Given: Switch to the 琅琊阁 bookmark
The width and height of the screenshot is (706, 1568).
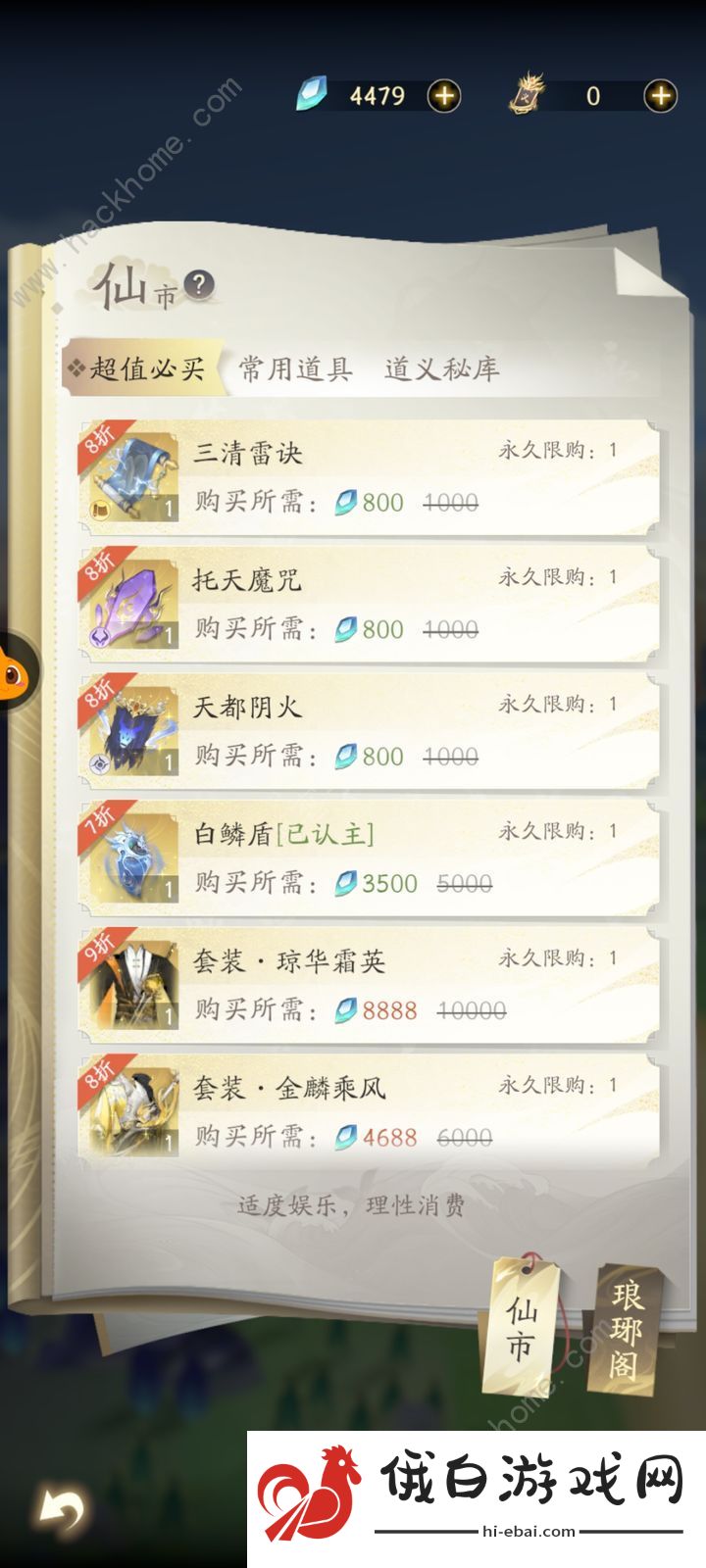Looking at the screenshot, I should [627, 1328].
